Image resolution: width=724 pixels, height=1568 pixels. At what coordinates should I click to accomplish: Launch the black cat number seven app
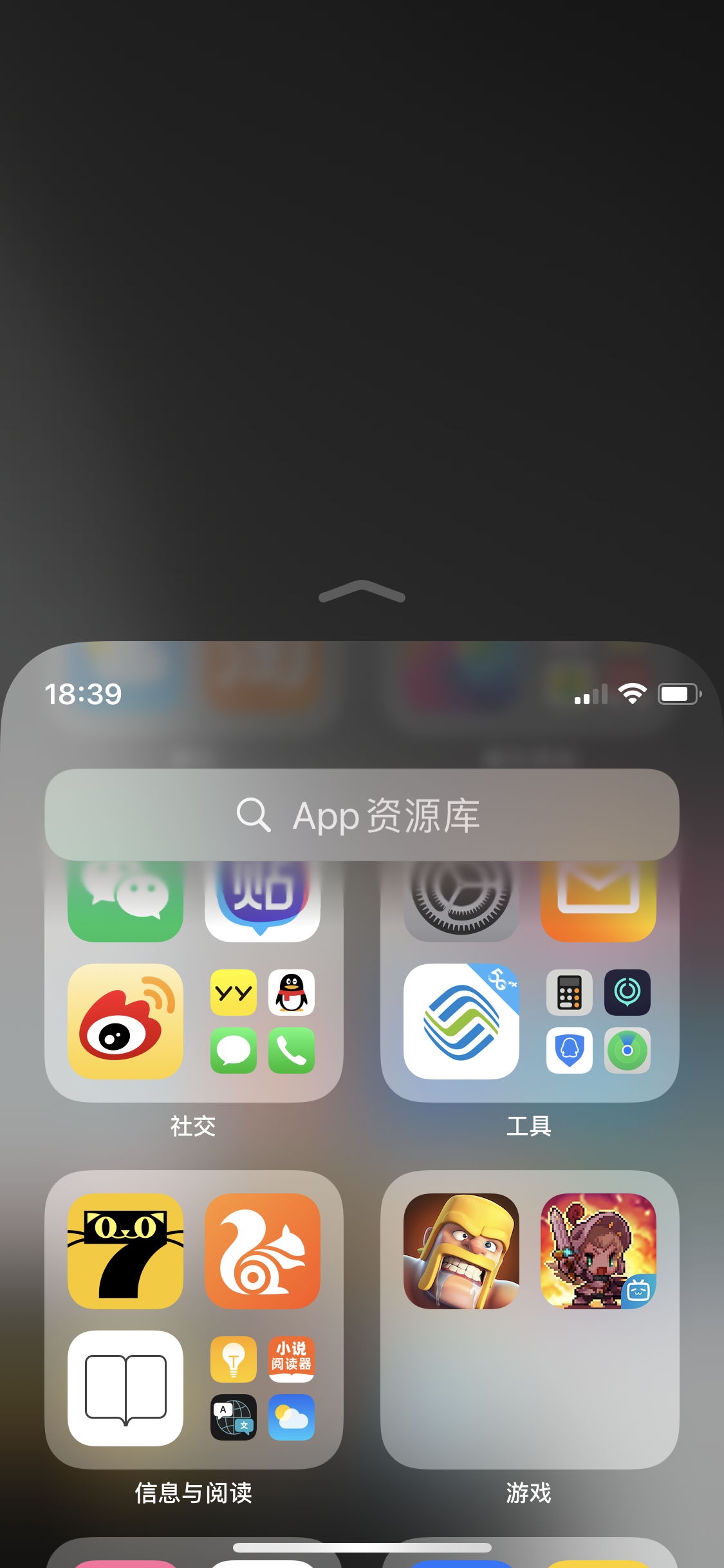pos(125,1251)
